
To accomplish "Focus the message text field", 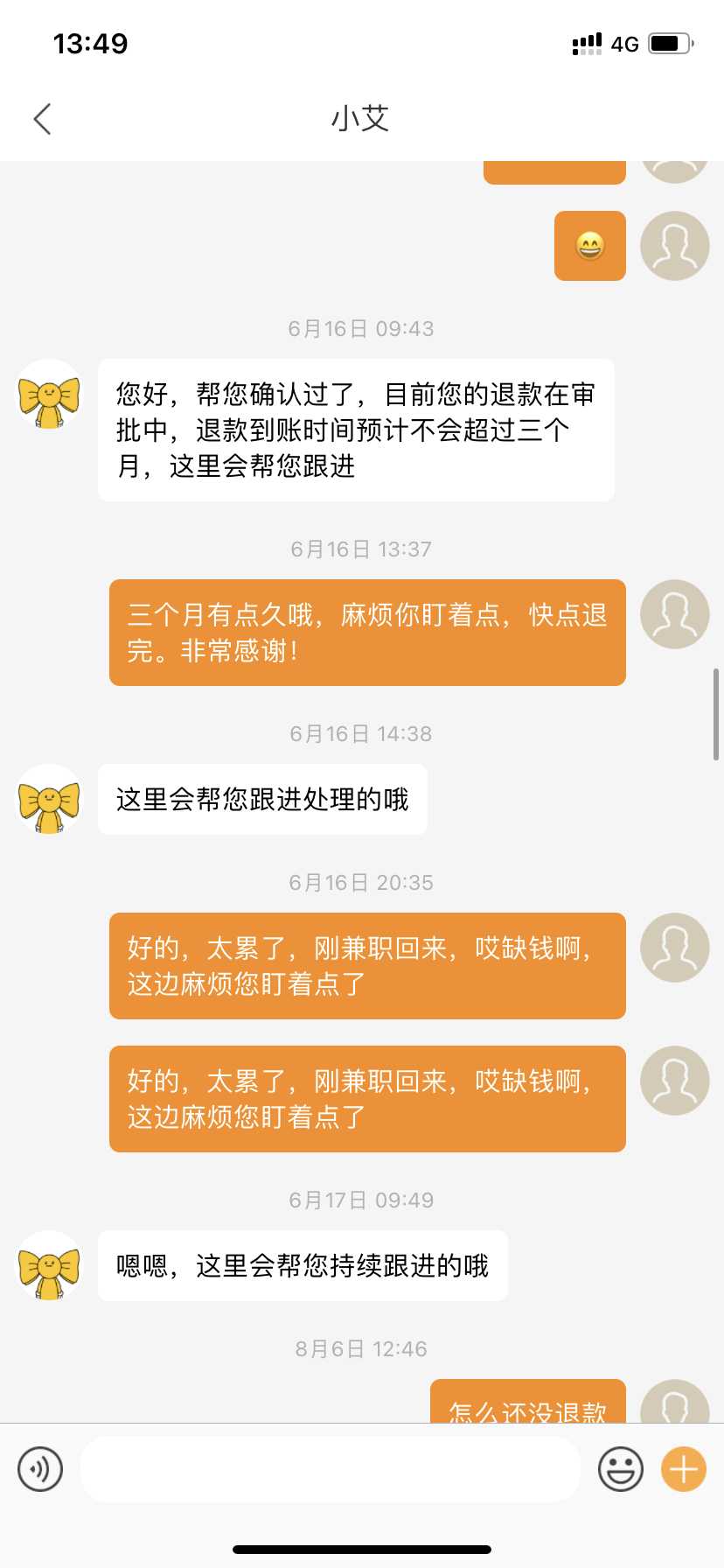I will (x=331, y=1469).
